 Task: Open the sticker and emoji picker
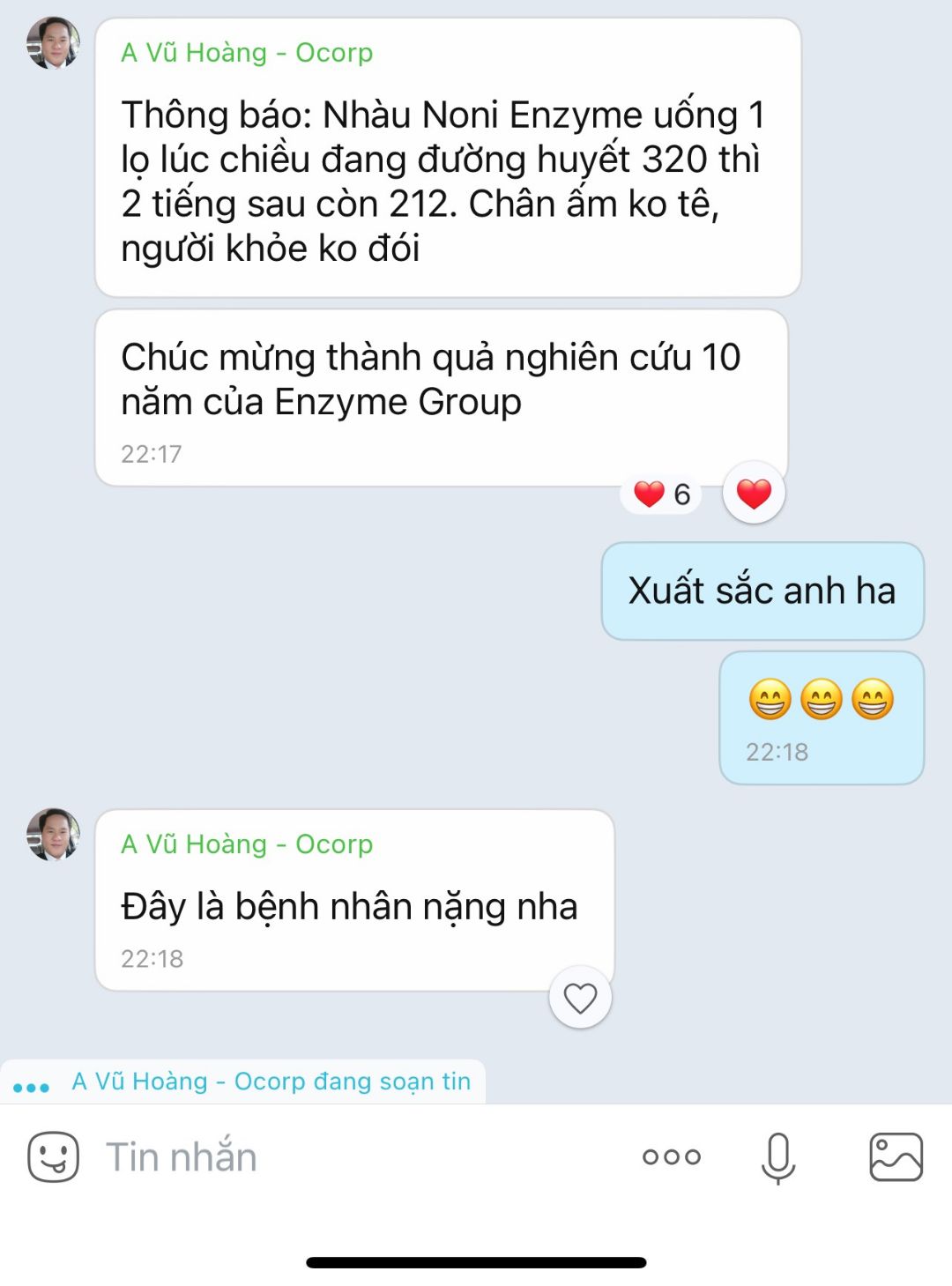tap(53, 1156)
